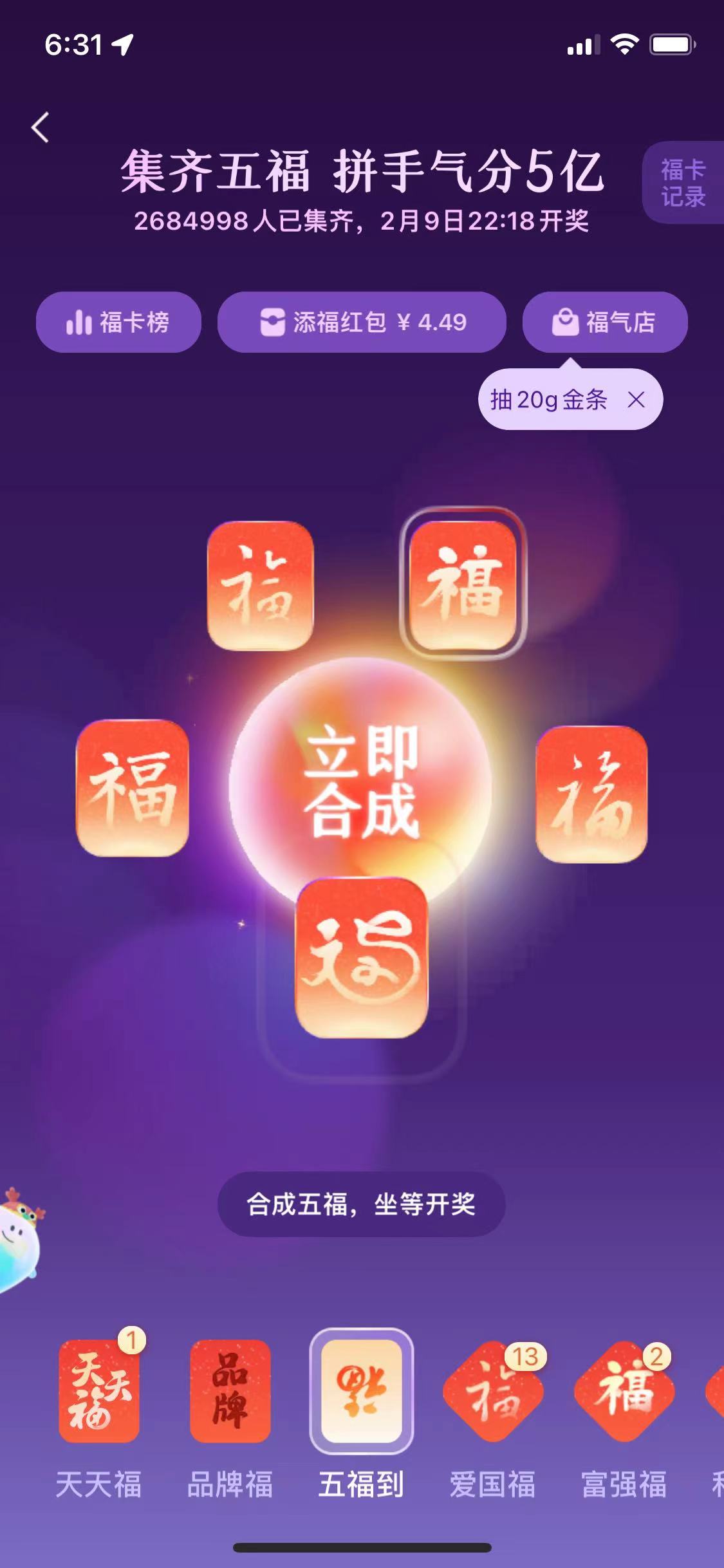Select the 品牌福 card
The image size is (724, 1568).
click(x=230, y=1390)
